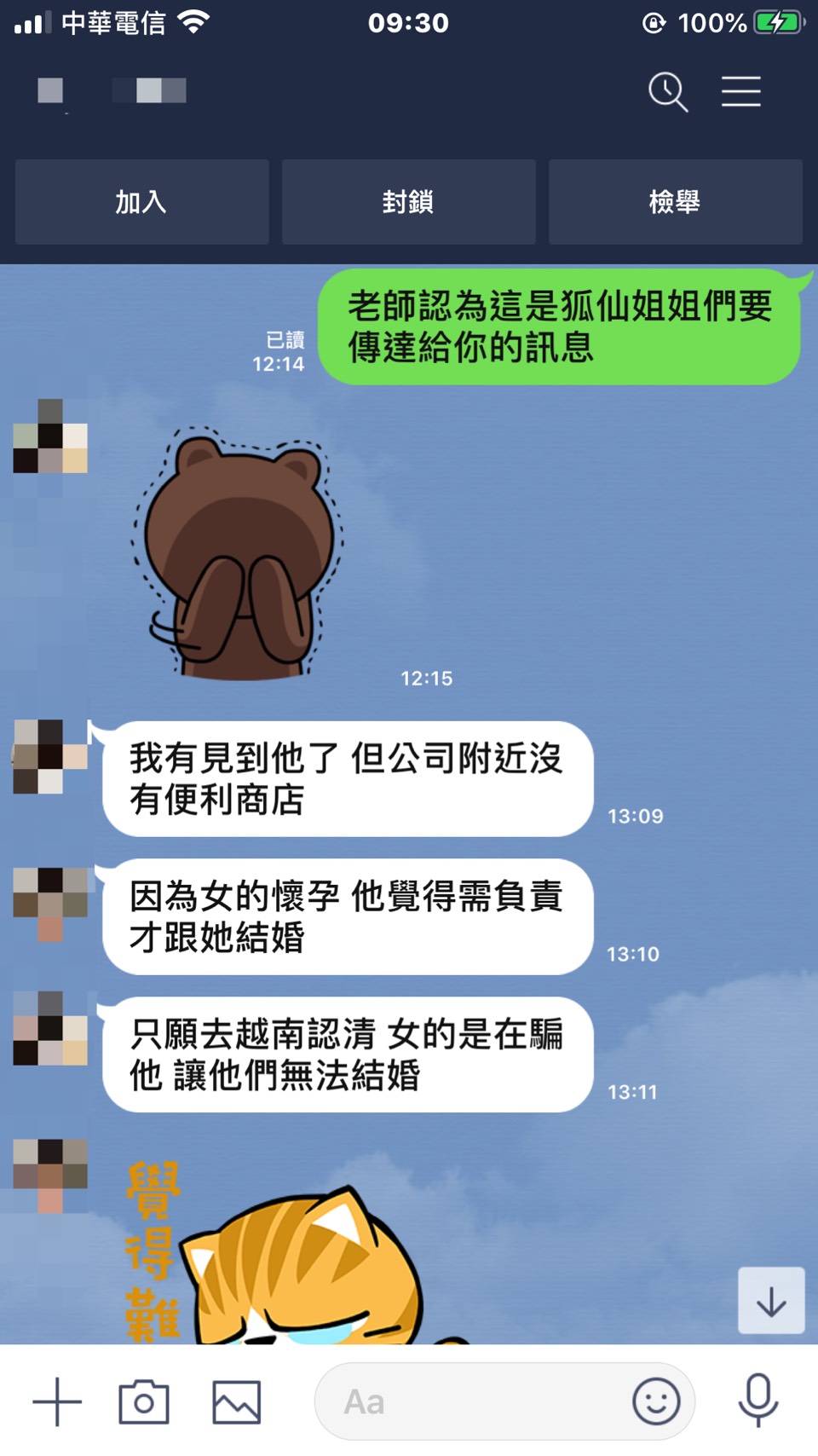The width and height of the screenshot is (818, 1456).
Task: Open the chat menu hamburger icon
Action: [x=740, y=92]
